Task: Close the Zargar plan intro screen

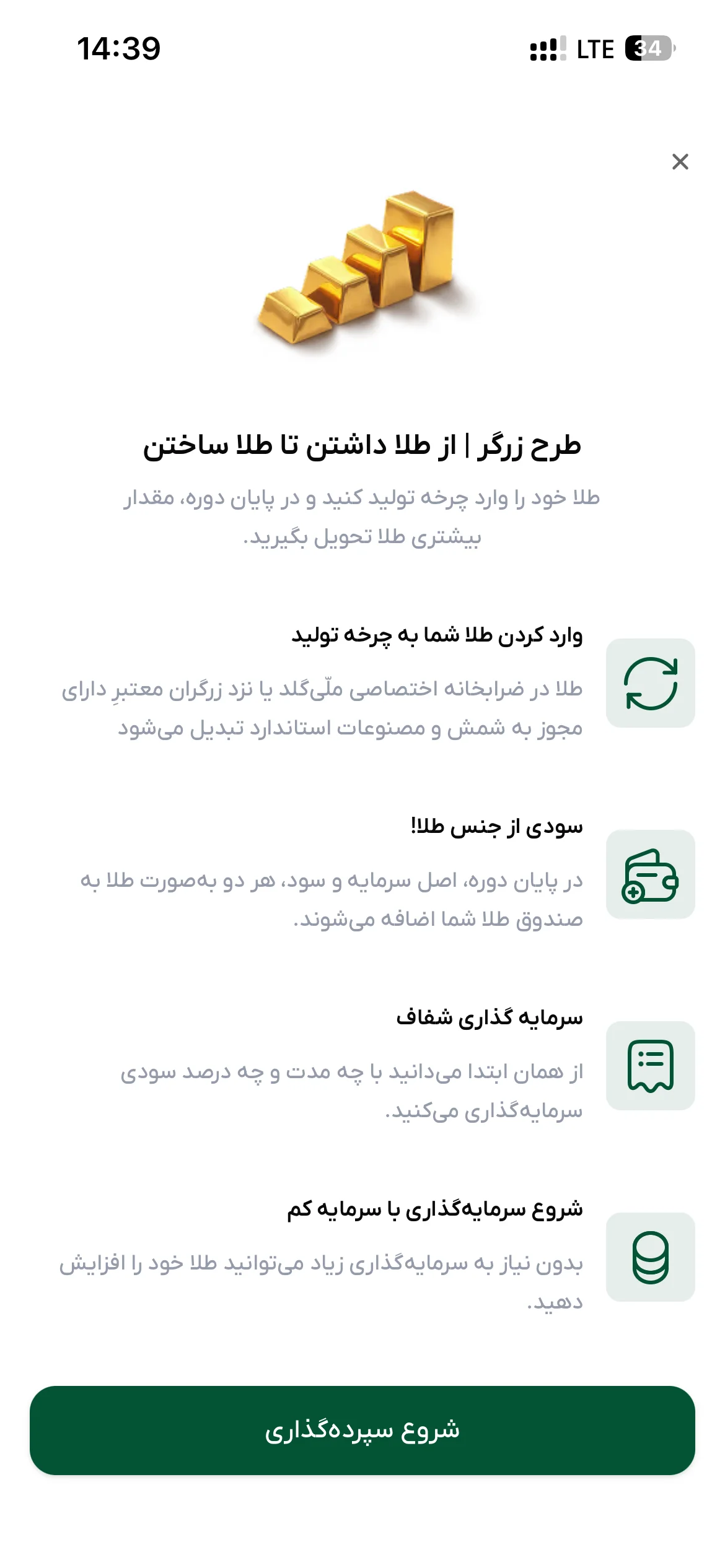Action: pyautogui.click(x=680, y=162)
